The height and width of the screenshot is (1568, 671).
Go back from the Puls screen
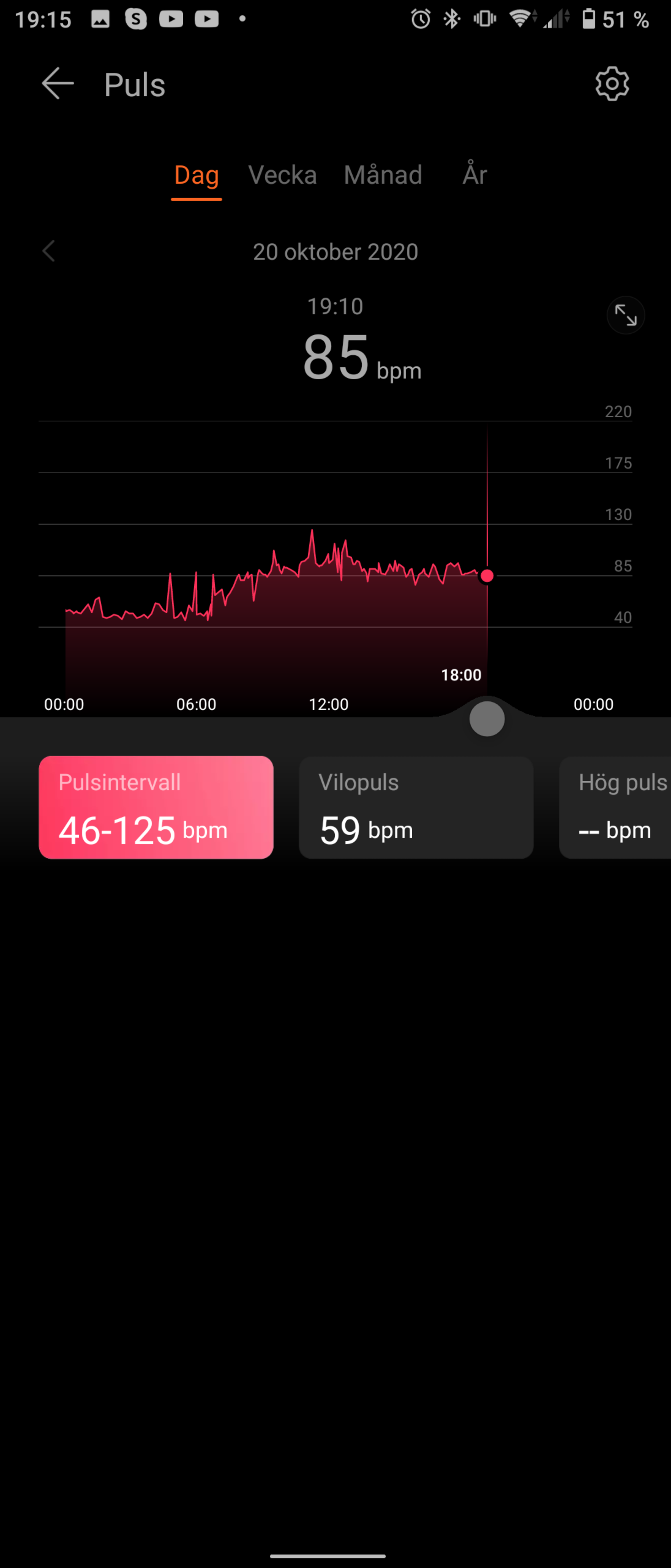[57, 83]
